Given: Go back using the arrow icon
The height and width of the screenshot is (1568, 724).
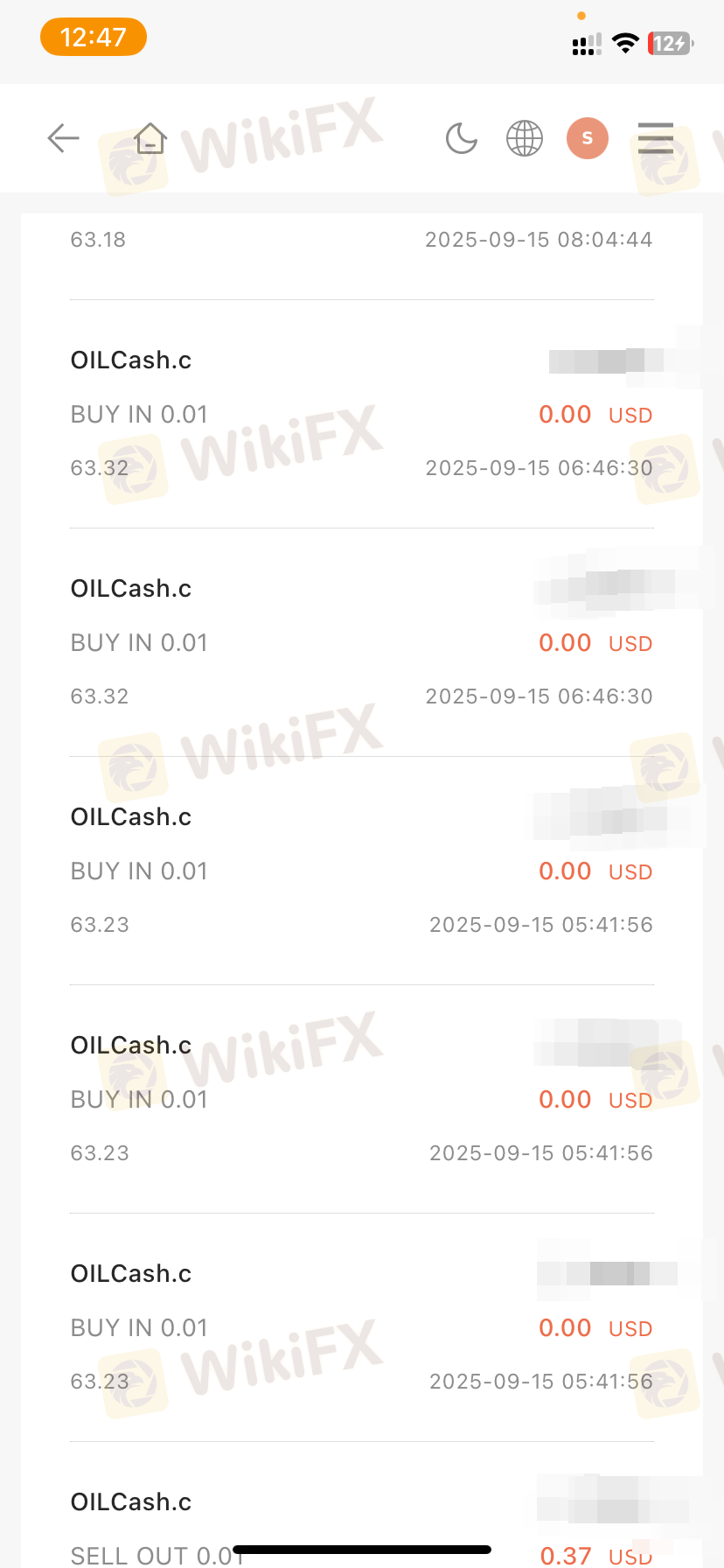Looking at the screenshot, I should coord(63,138).
